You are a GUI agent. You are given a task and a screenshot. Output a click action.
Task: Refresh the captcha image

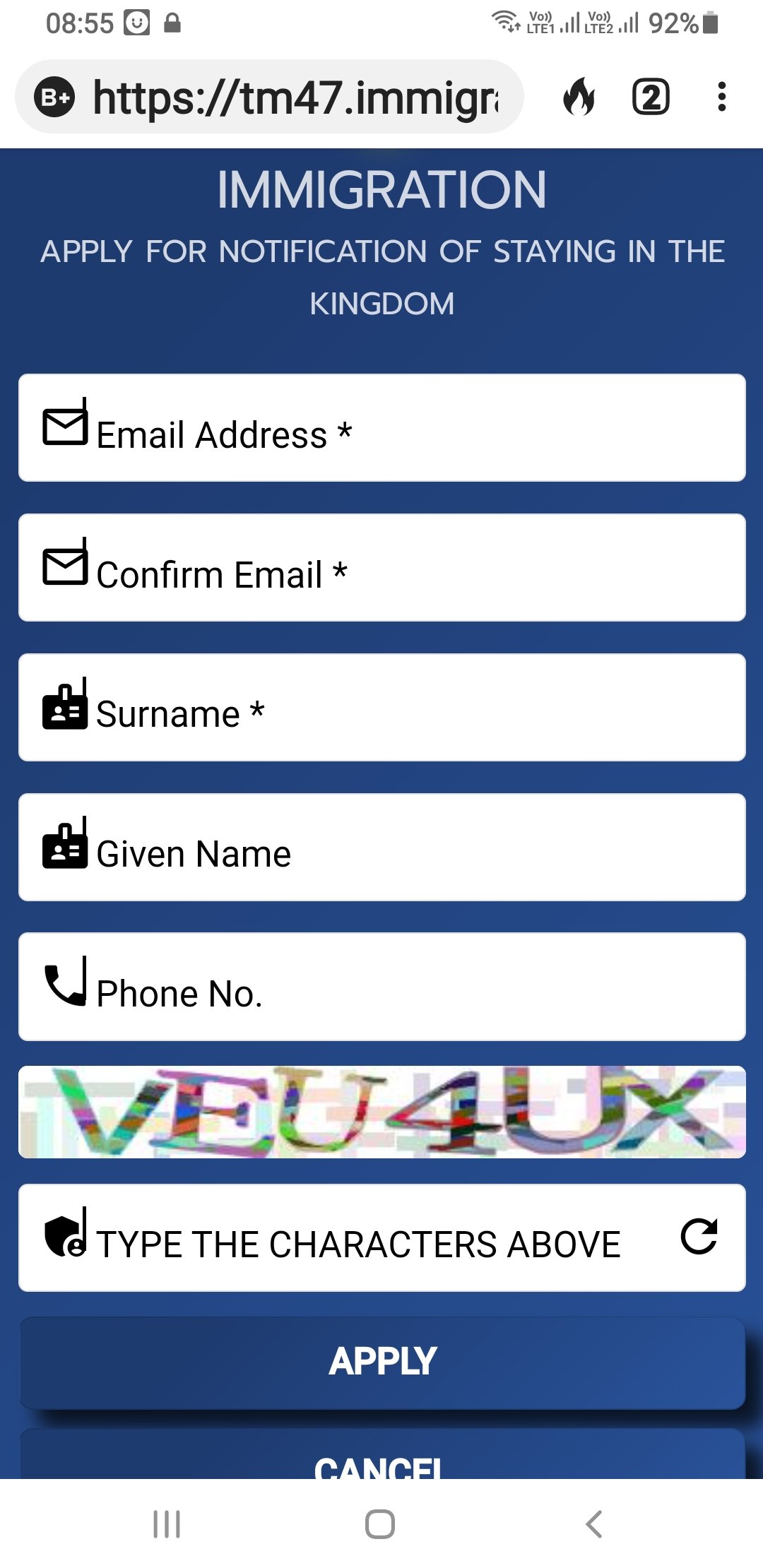pyautogui.click(x=699, y=1237)
